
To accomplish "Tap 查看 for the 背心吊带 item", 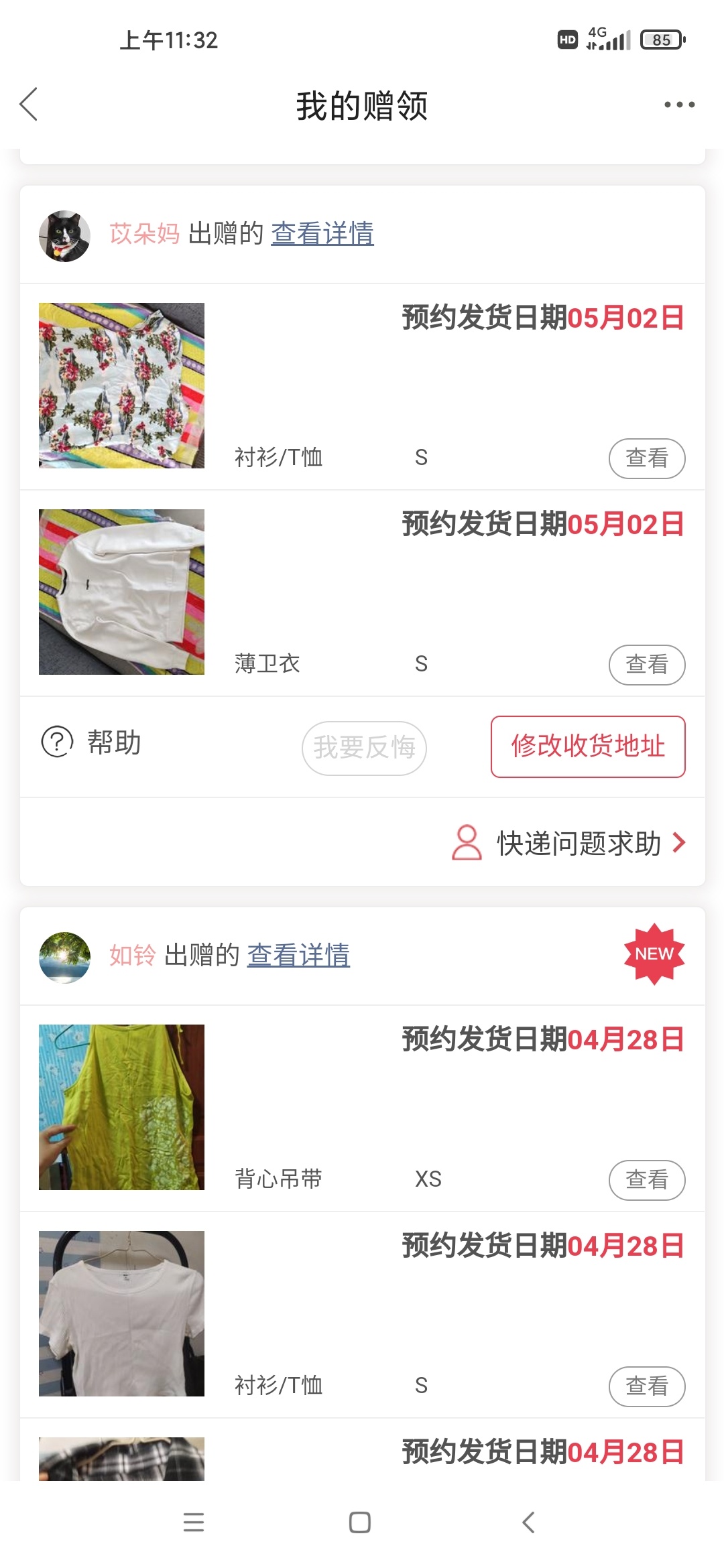I will (x=646, y=1180).
